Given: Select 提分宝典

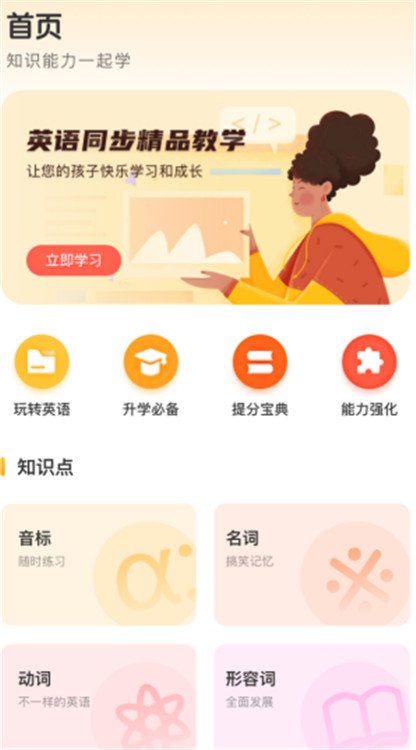Looking at the screenshot, I should pos(260,375).
